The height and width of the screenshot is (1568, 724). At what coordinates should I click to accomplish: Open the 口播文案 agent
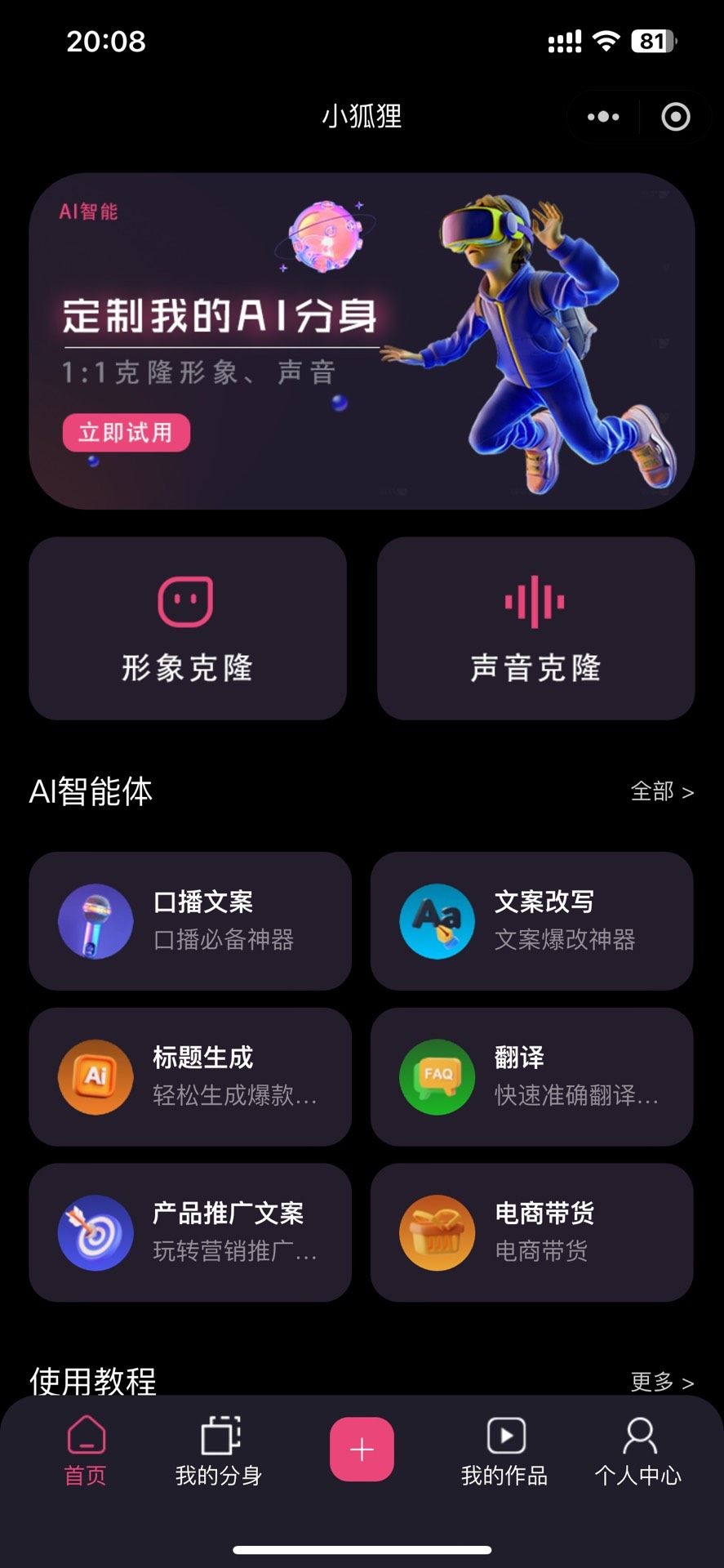click(x=190, y=920)
